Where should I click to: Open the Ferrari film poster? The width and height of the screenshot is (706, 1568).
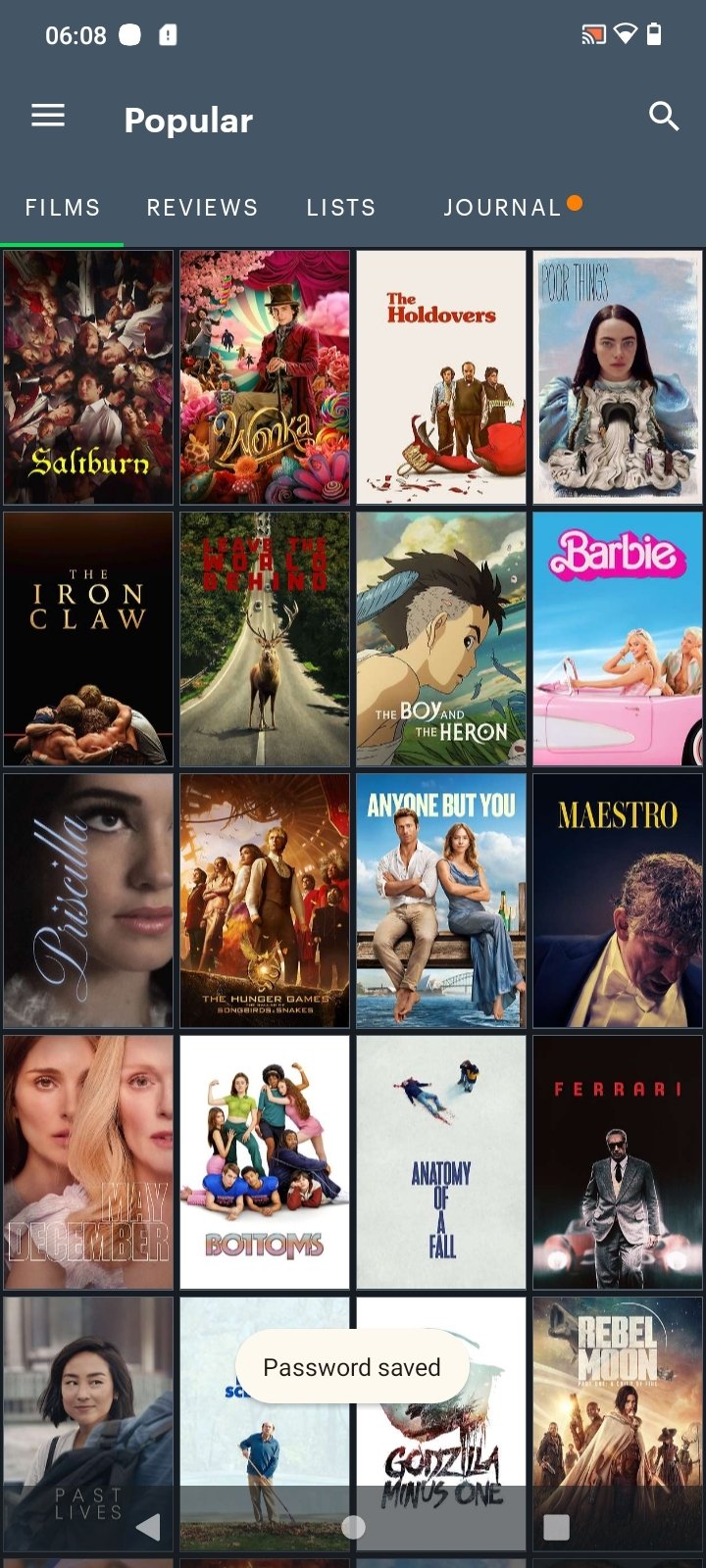618,1162
